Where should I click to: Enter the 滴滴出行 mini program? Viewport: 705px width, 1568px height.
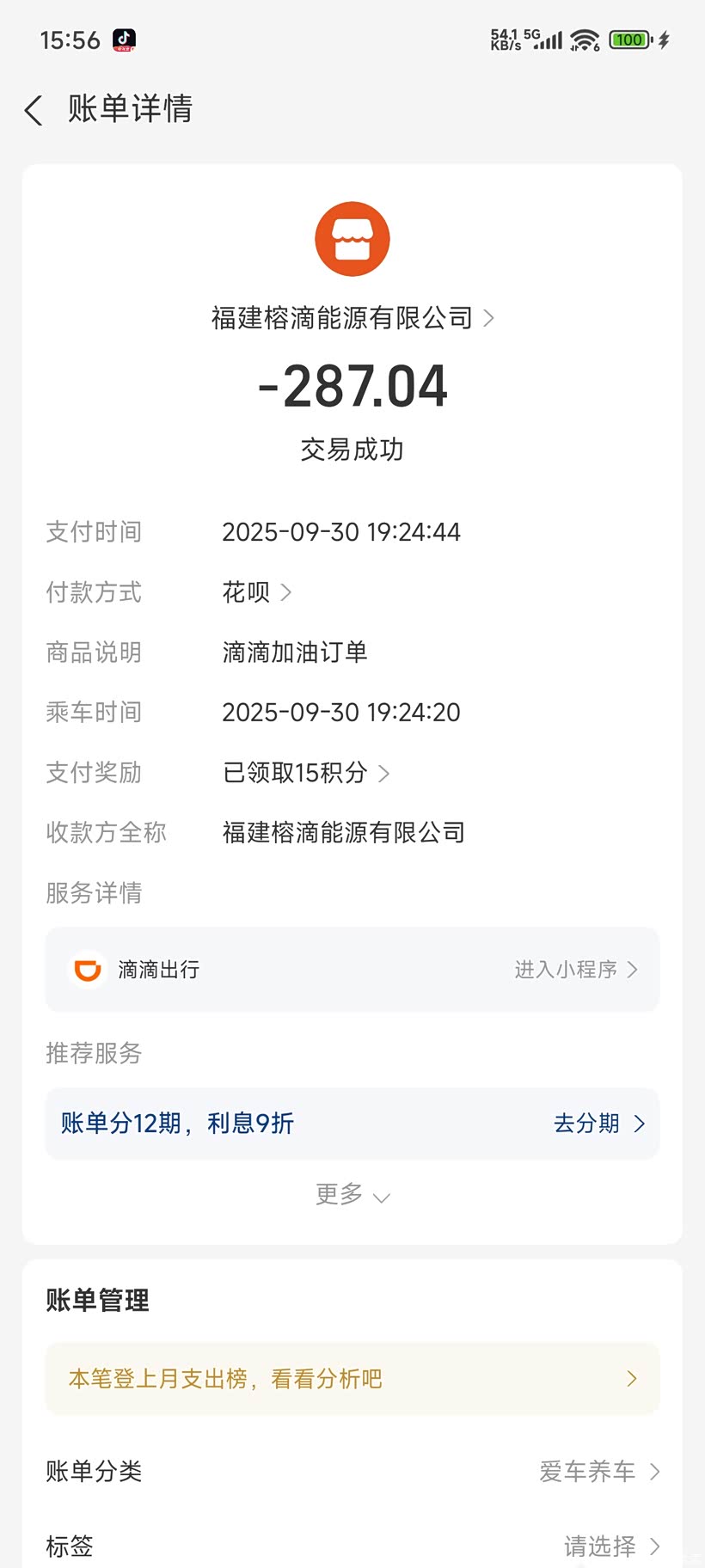pos(575,970)
